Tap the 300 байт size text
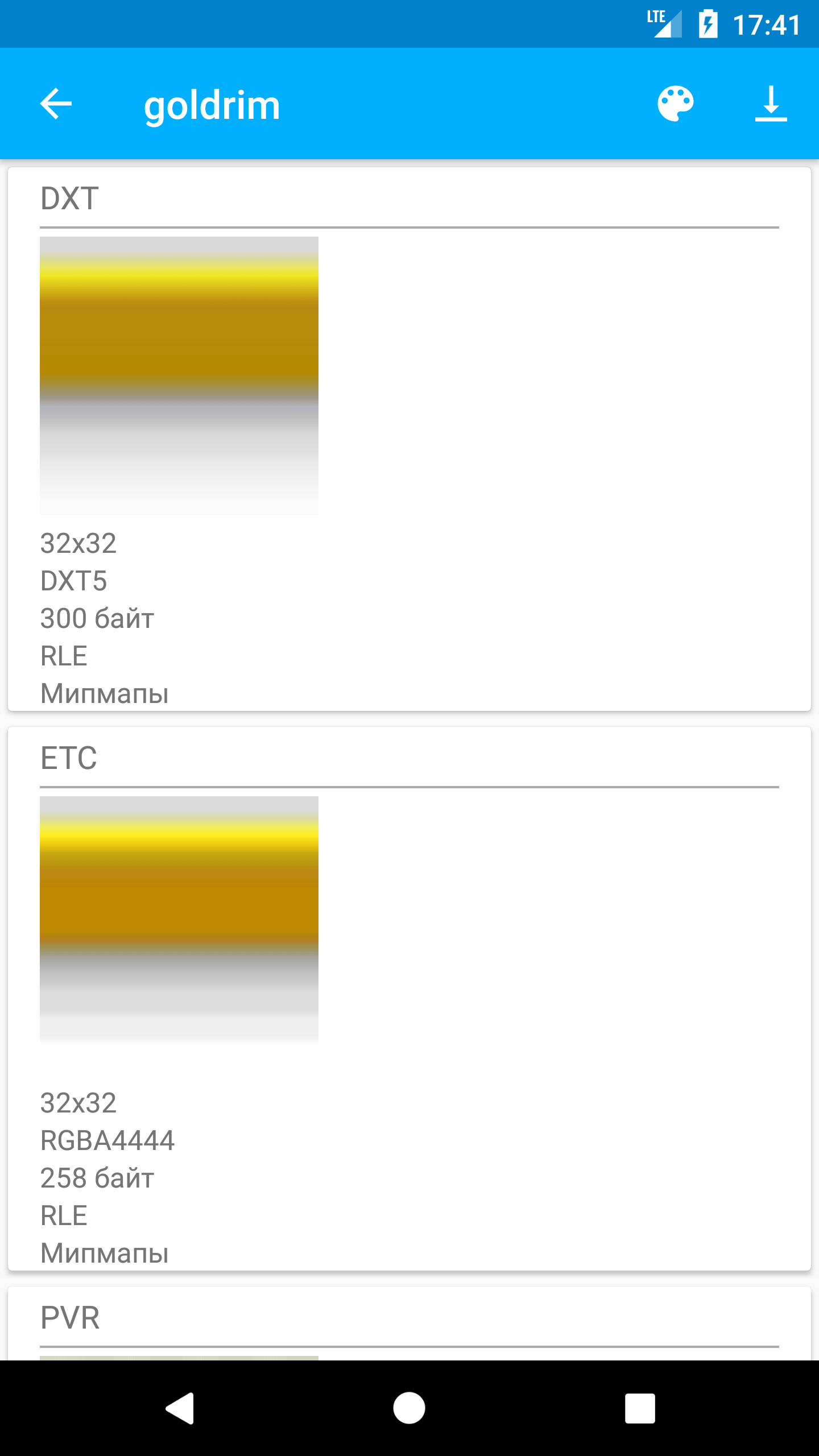Image resolution: width=819 pixels, height=1456 pixels. click(x=97, y=618)
